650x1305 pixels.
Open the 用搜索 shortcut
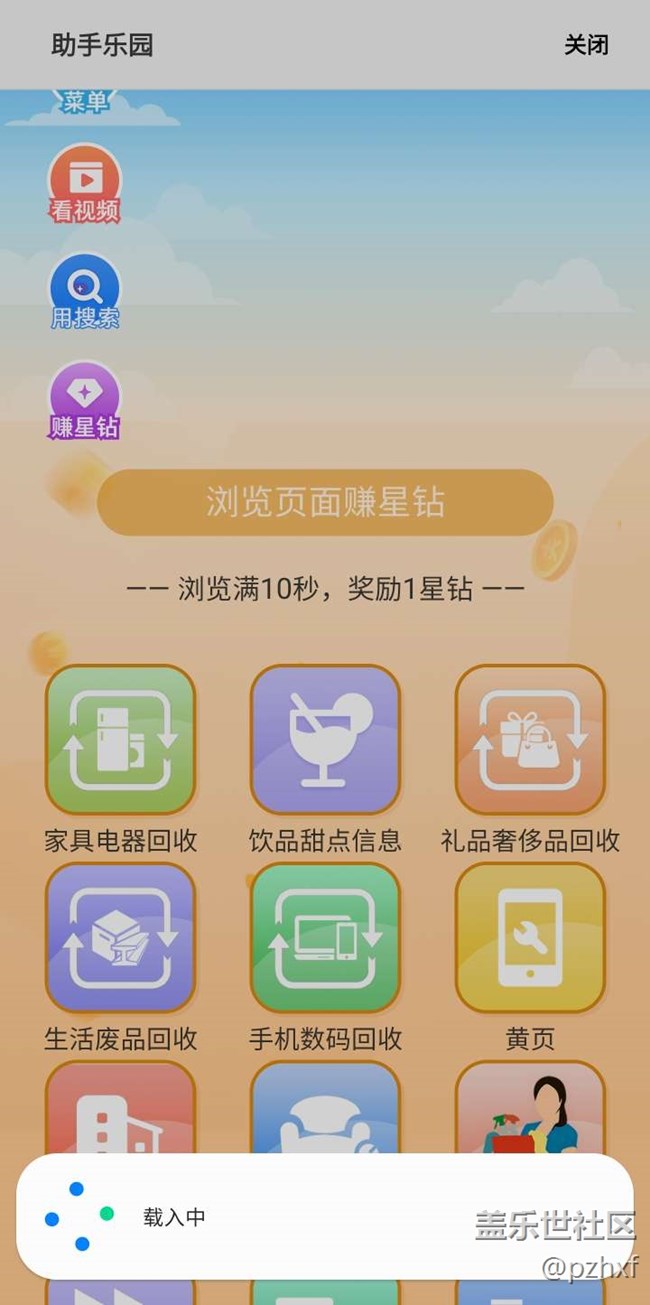coord(85,292)
